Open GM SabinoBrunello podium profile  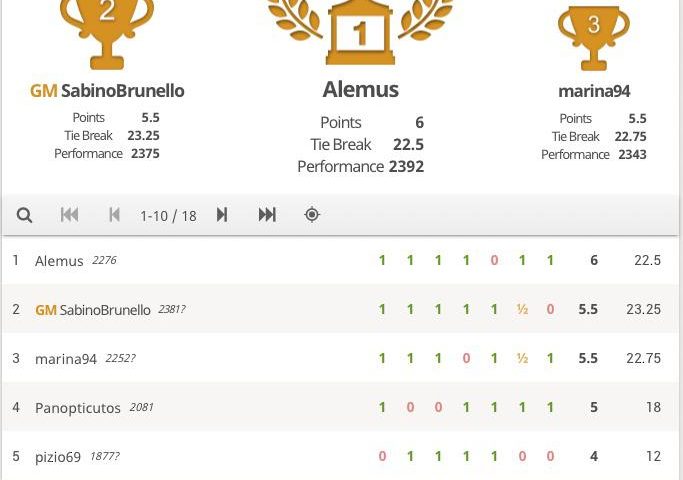point(107,91)
